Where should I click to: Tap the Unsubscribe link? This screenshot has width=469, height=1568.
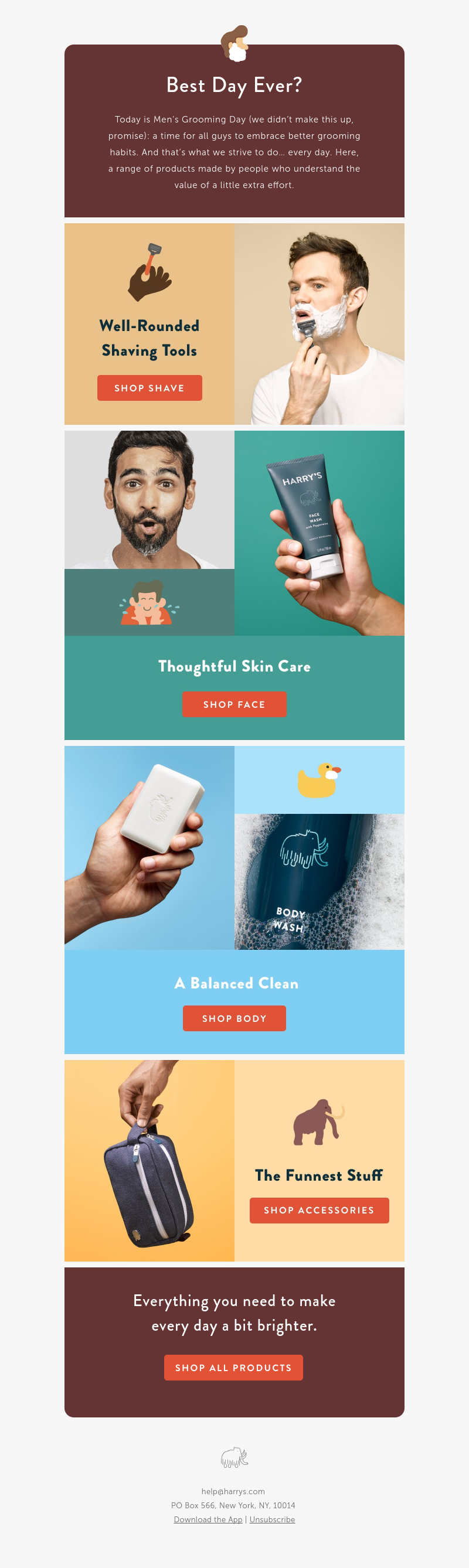(x=271, y=1519)
